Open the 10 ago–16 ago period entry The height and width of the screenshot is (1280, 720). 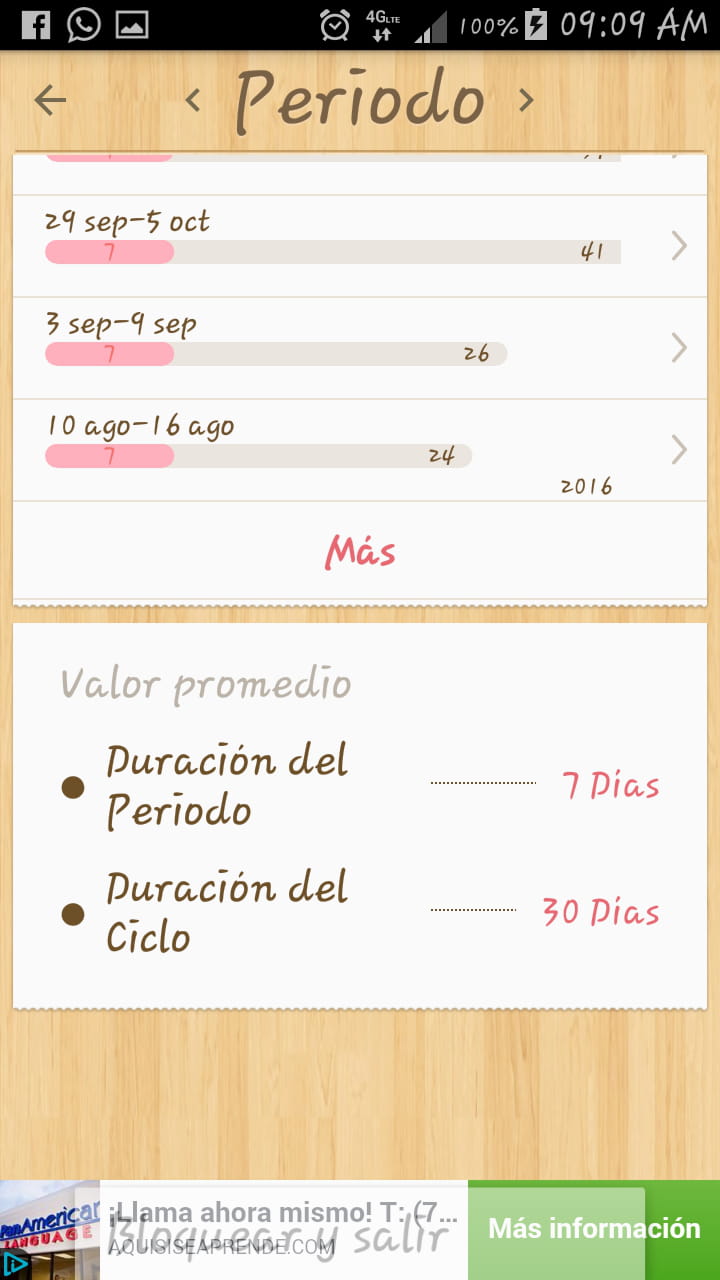(x=360, y=449)
